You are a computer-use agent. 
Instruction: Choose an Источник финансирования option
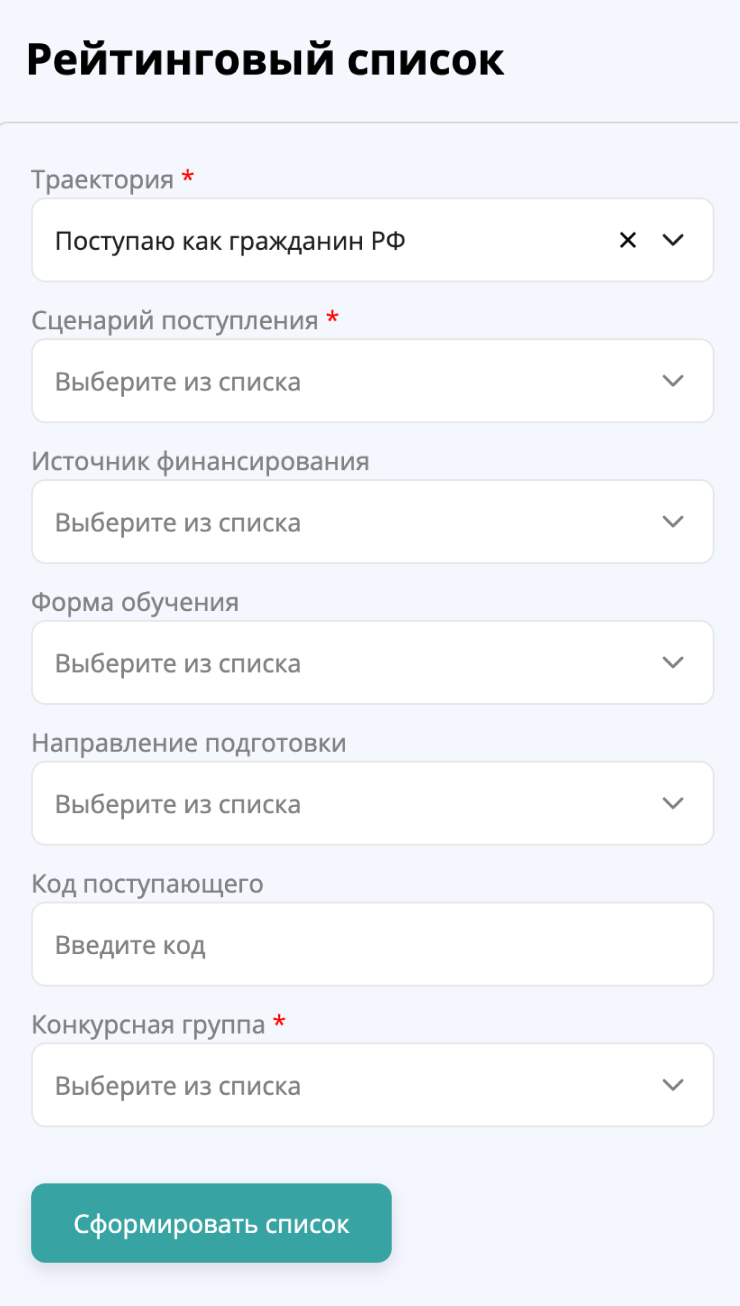372,522
